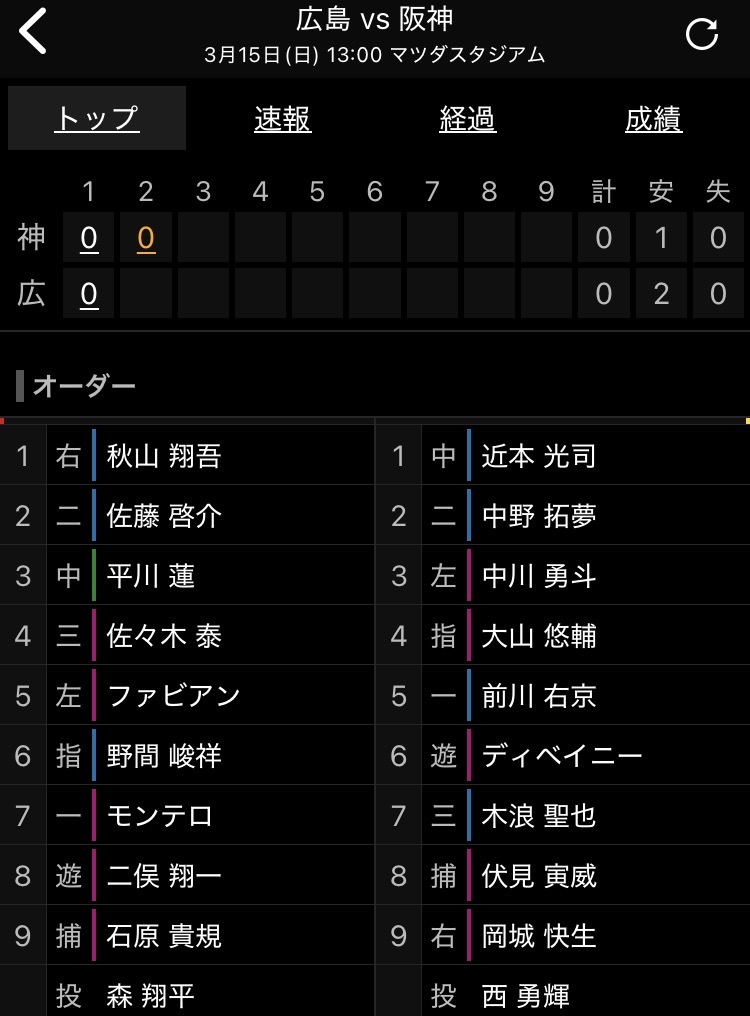Select pitcher 西 勇輝
The image size is (750, 1016).
tap(526, 995)
